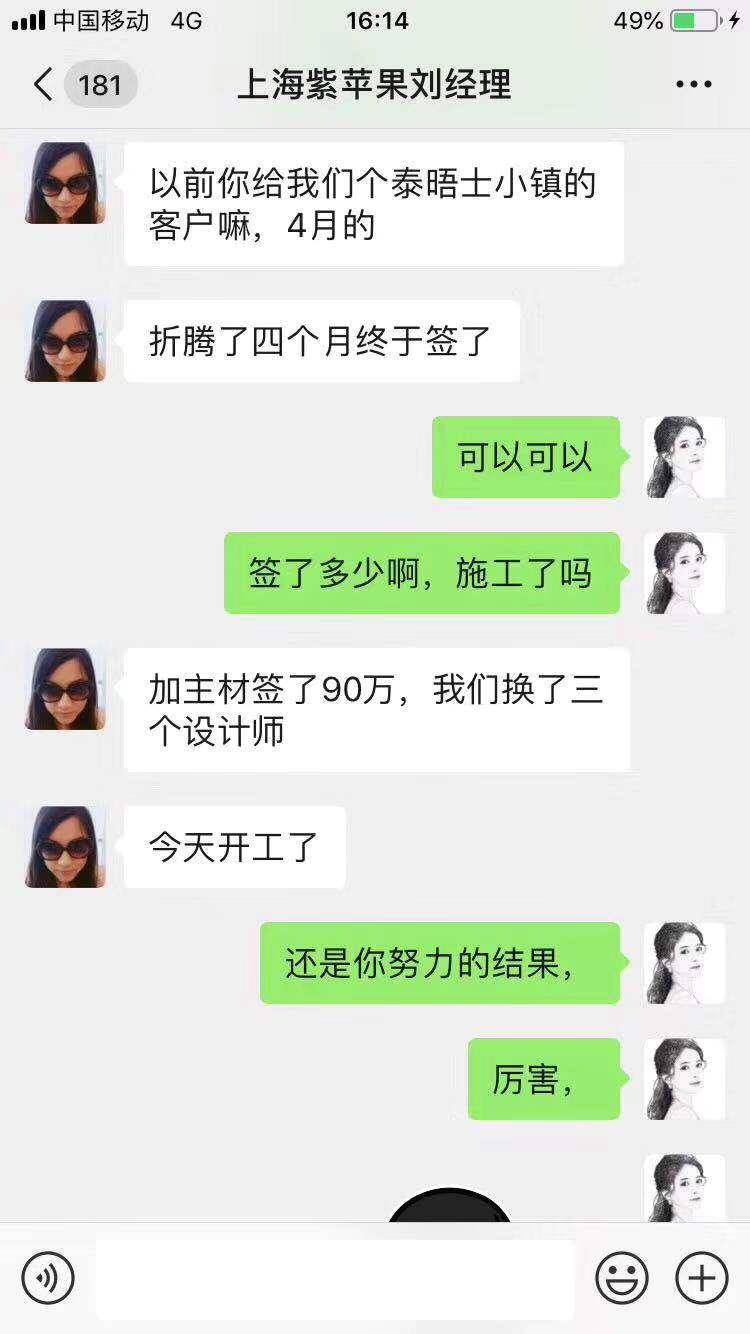This screenshot has height=1334, width=750.
Task: Open sender's avatar beside 折腾了四个月终于签了
Action: (65, 341)
